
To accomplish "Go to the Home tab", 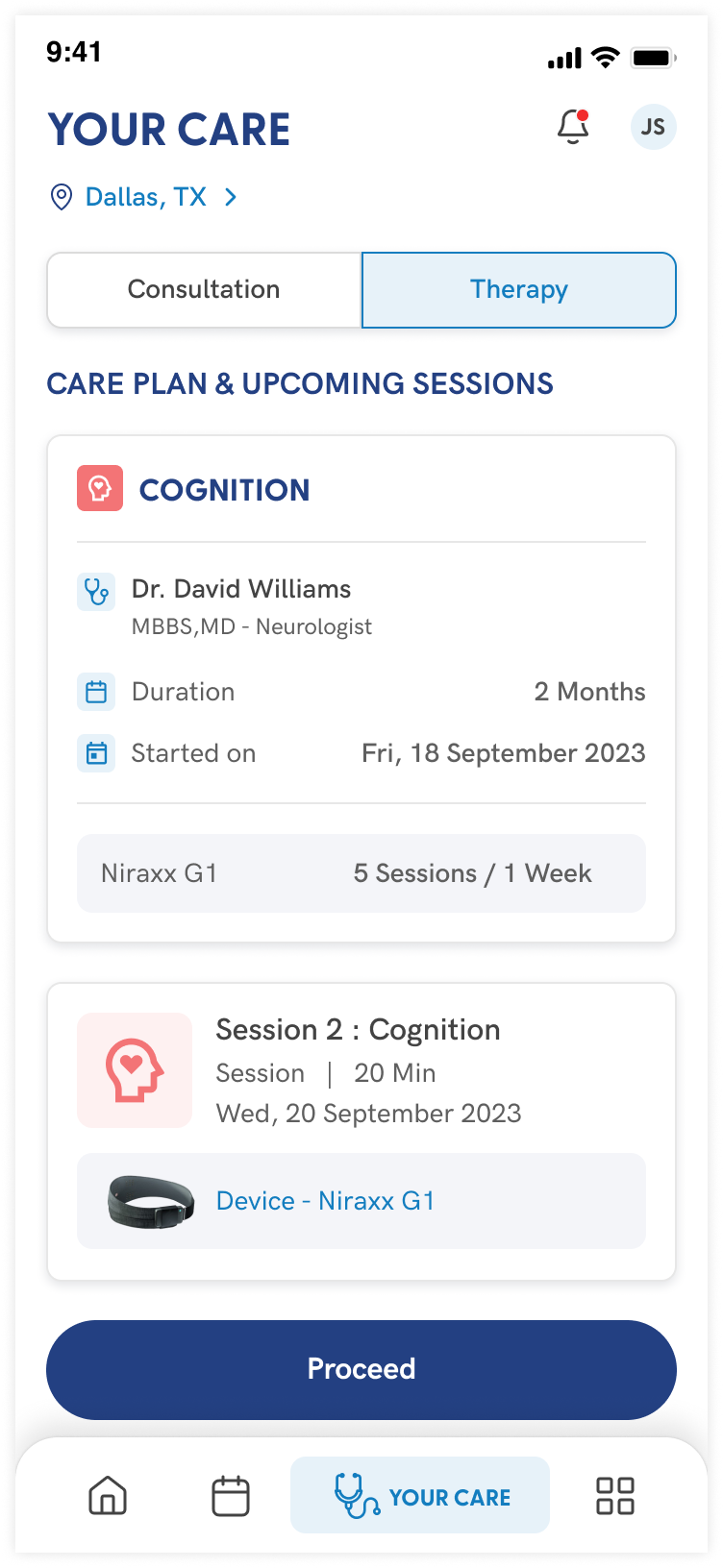I will 108,1496.
